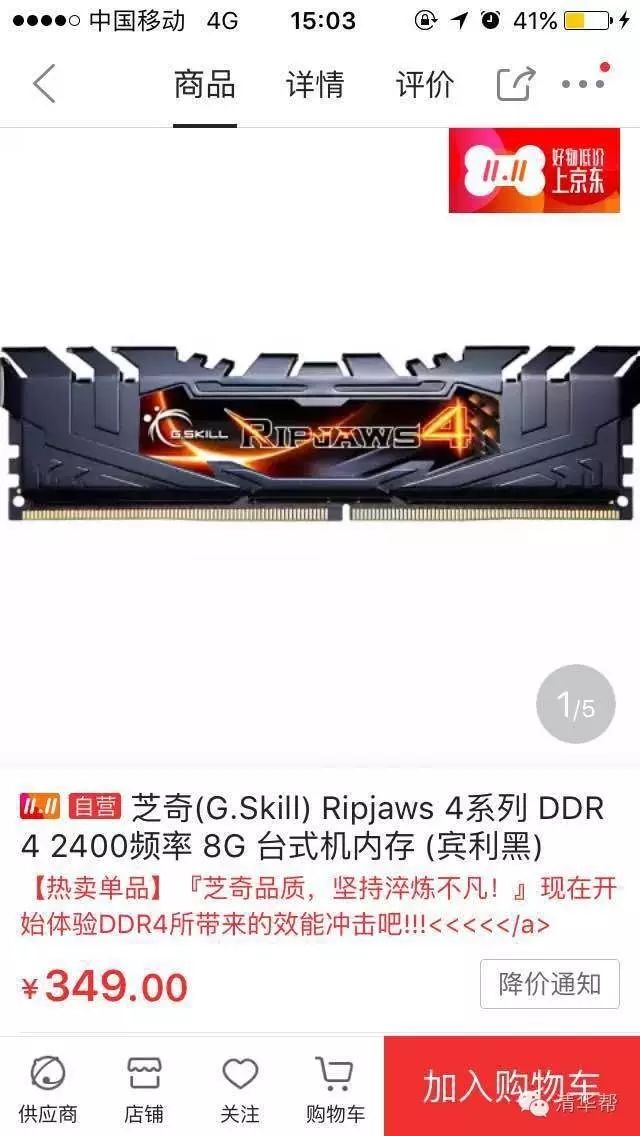This screenshot has height=1136, width=640.
Task: Add the memory to cart with 加入购物车
Action: point(511,1087)
